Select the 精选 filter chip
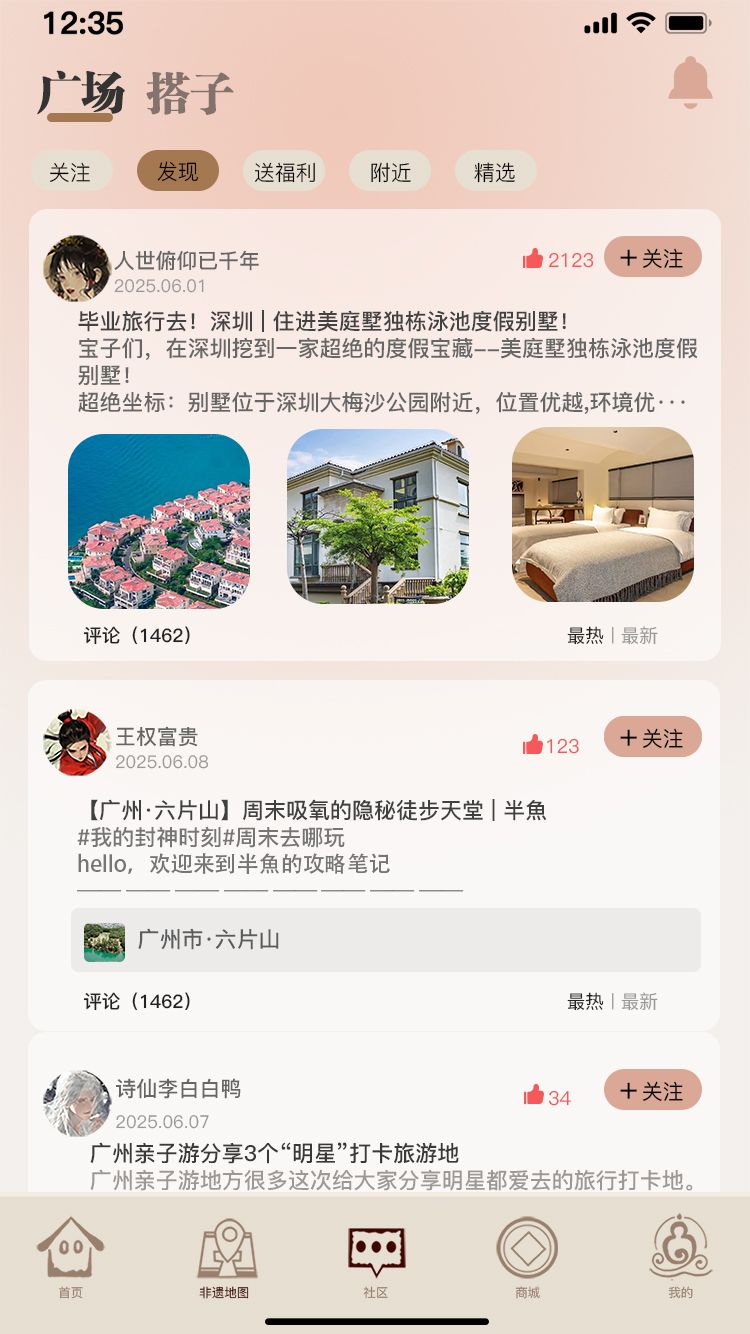The image size is (750, 1334). tap(495, 172)
